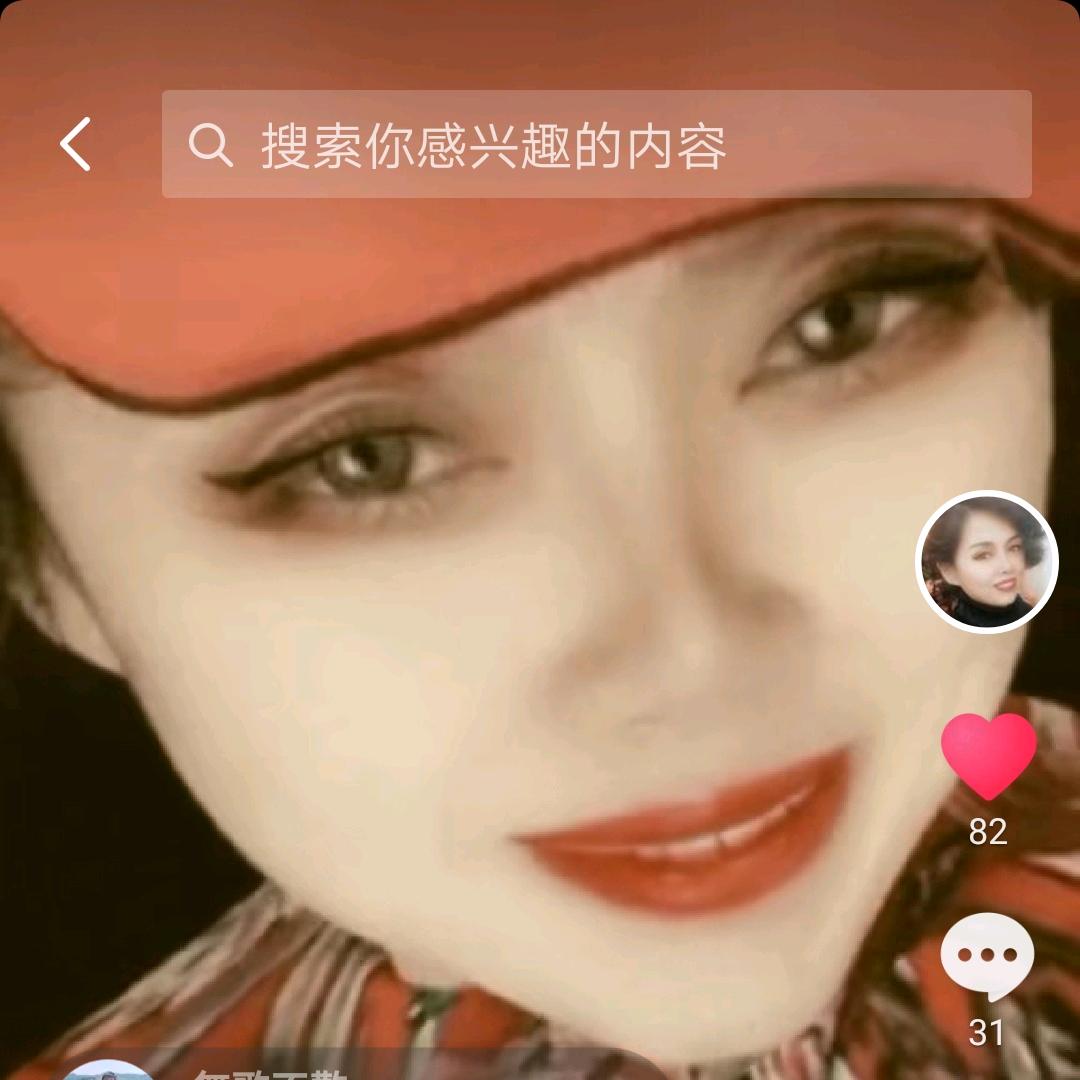Like this video with the heart
This screenshot has width=1080, height=1080.
988,756
